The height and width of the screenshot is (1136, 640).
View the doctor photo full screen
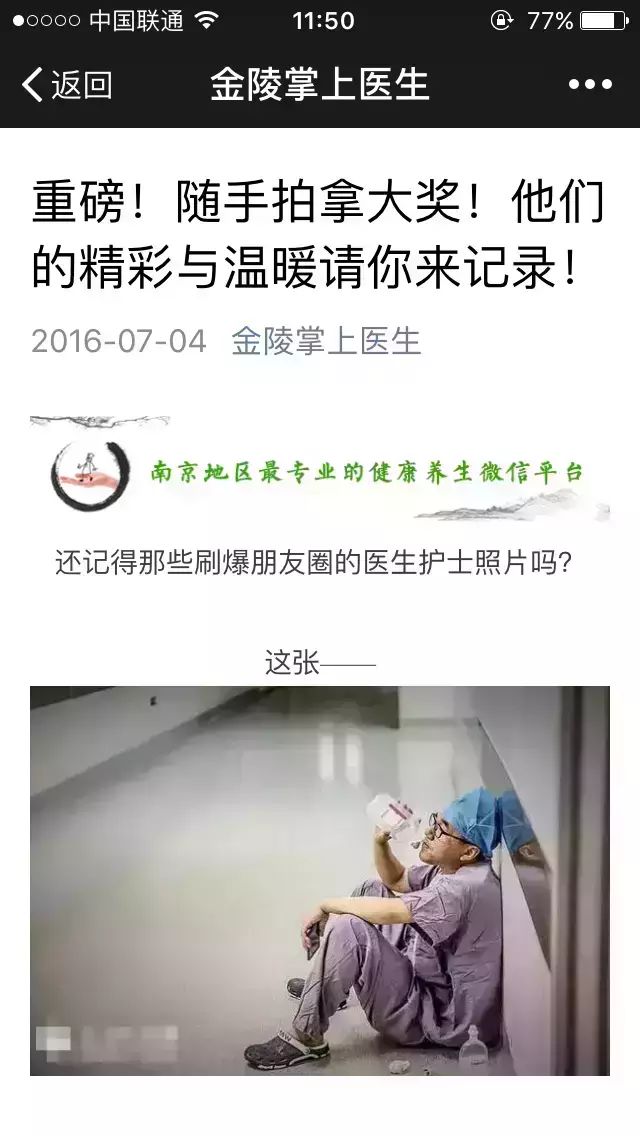[x=320, y=880]
